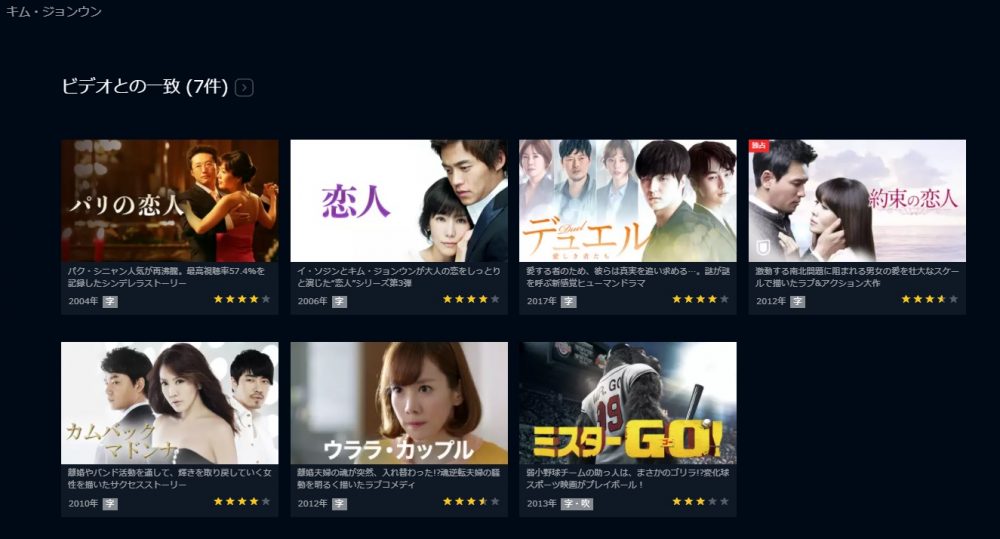Select the デュエル drama thumbnail
Image resolution: width=1000 pixels, height=539 pixels.
click(x=628, y=201)
